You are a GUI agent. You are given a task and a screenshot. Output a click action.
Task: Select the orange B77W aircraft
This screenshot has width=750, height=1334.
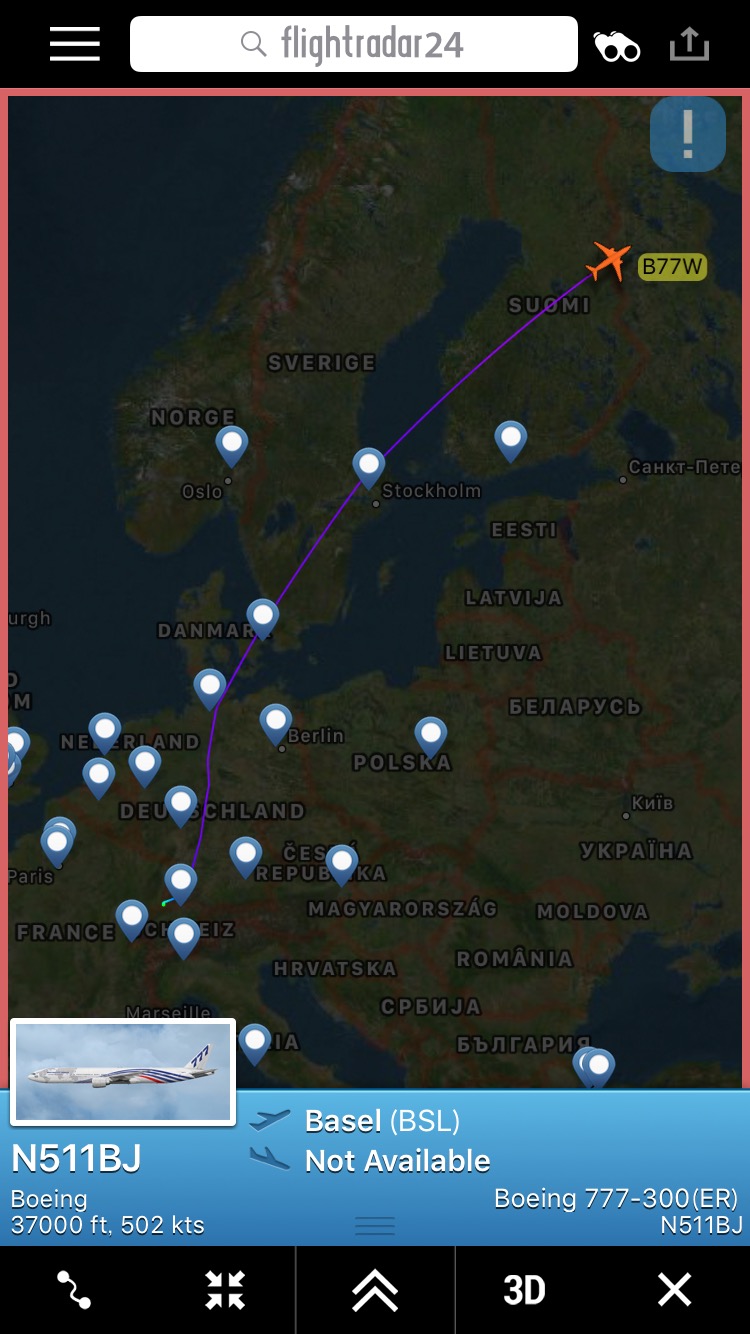coord(609,261)
